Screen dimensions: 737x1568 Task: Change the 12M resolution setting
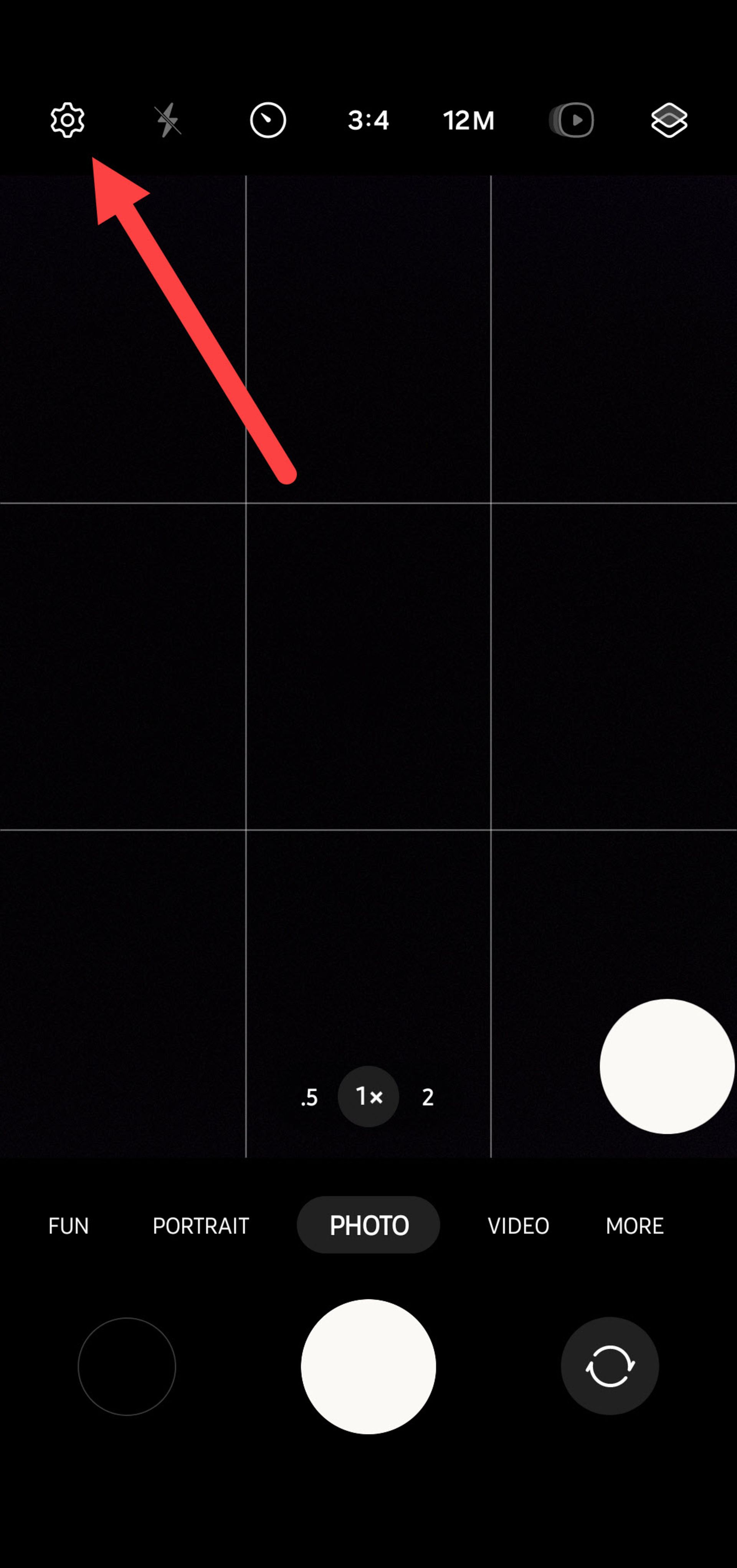pyautogui.click(x=468, y=120)
